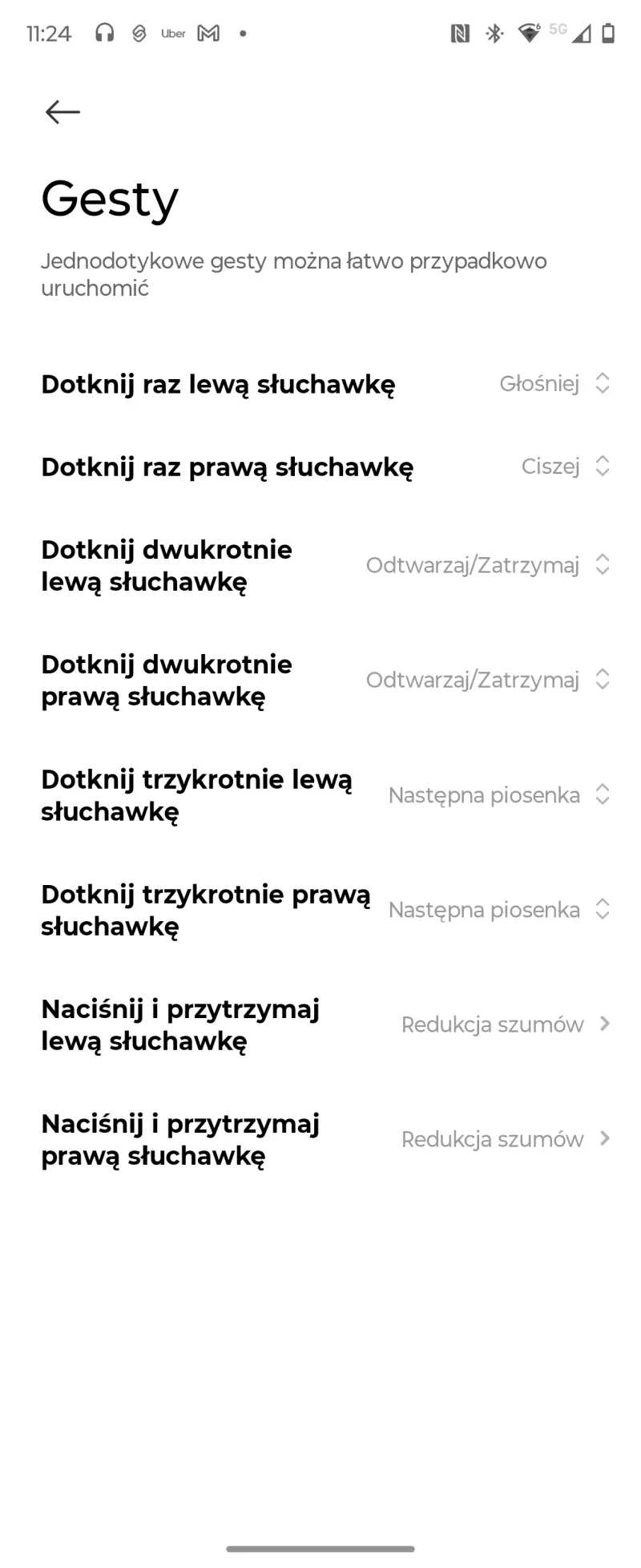Go back from the Gesty screen

click(62, 112)
